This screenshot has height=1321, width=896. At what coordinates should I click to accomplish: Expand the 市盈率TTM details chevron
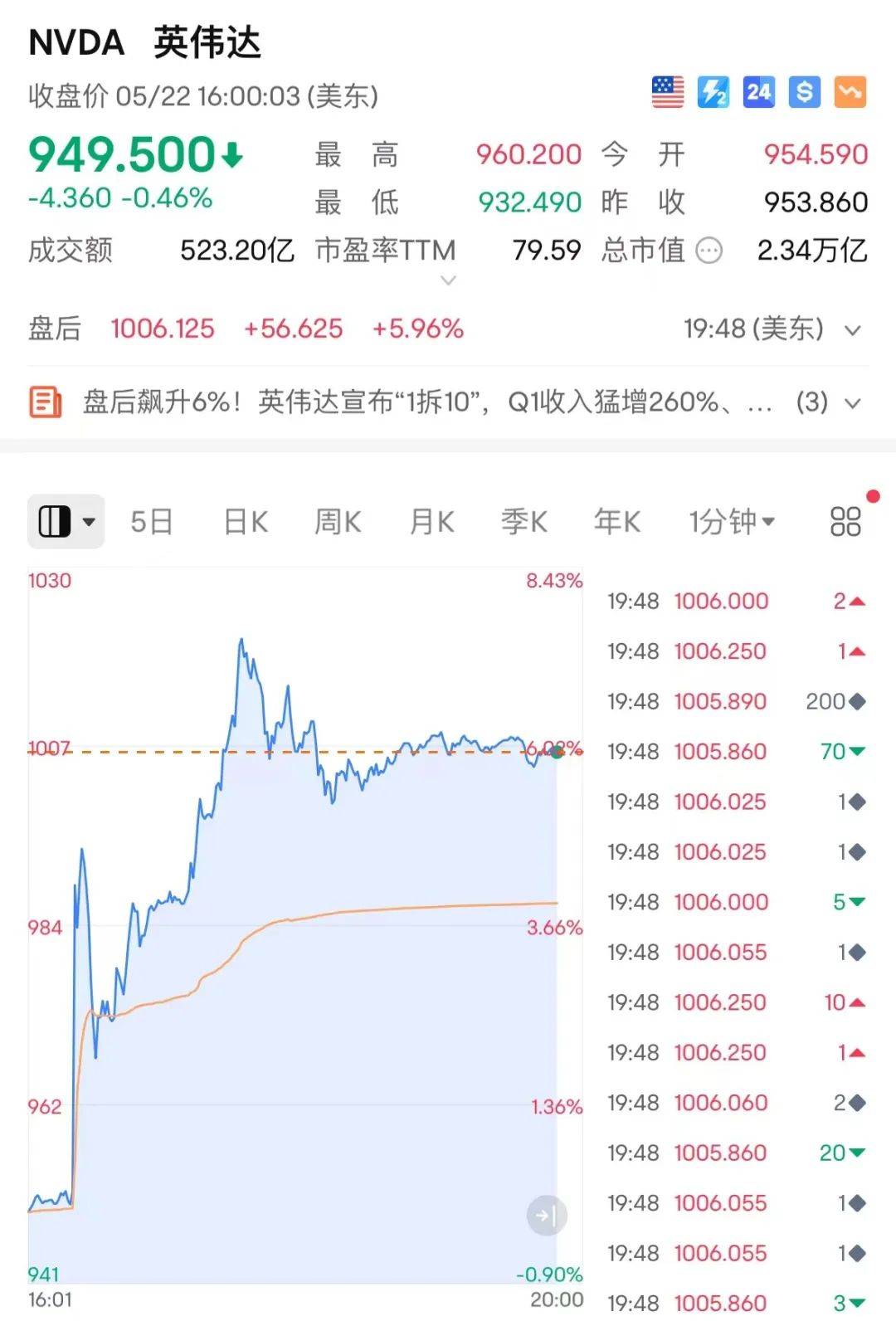(x=448, y=280)
